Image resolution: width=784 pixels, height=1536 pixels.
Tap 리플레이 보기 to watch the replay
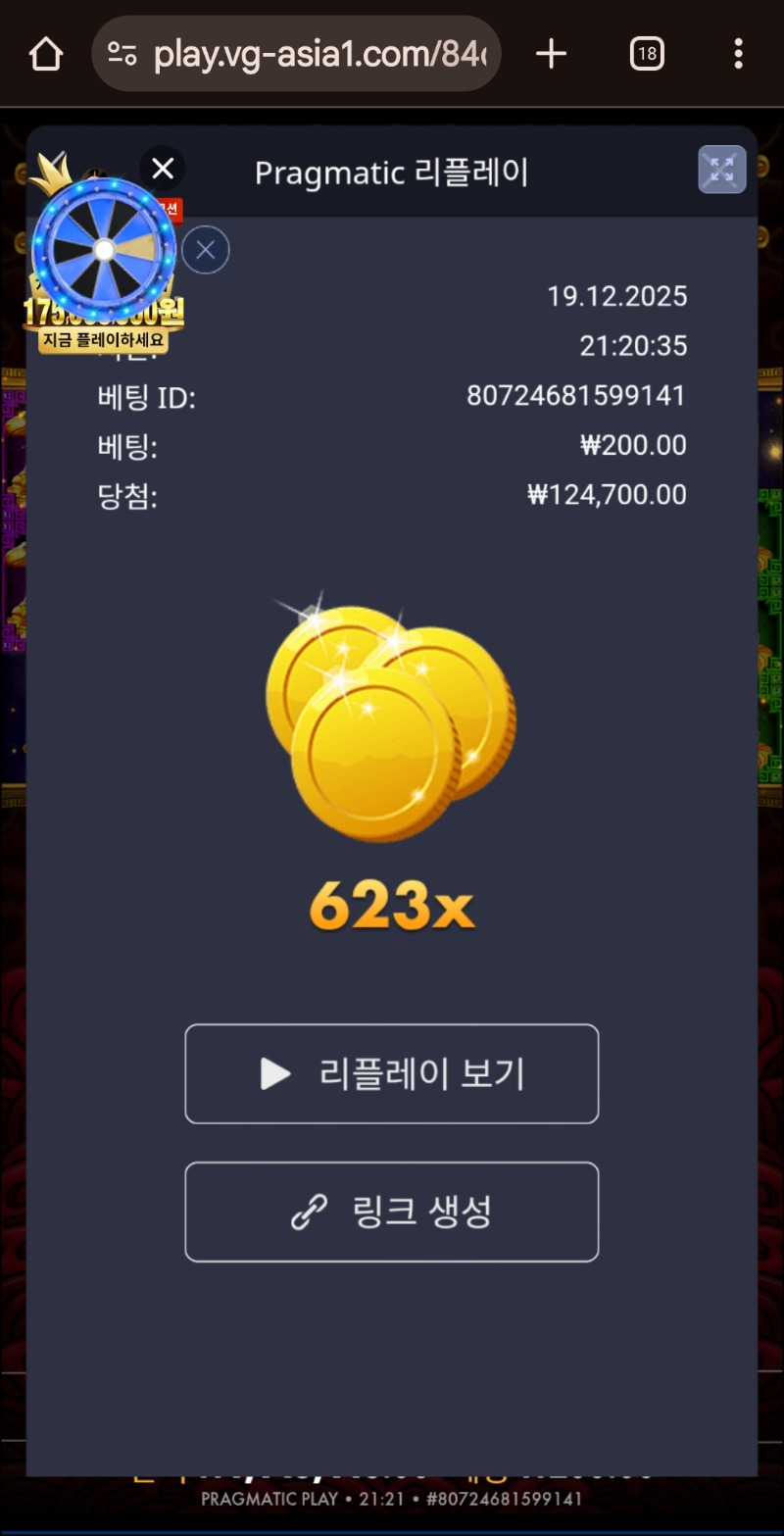[x=391, y=1074]
